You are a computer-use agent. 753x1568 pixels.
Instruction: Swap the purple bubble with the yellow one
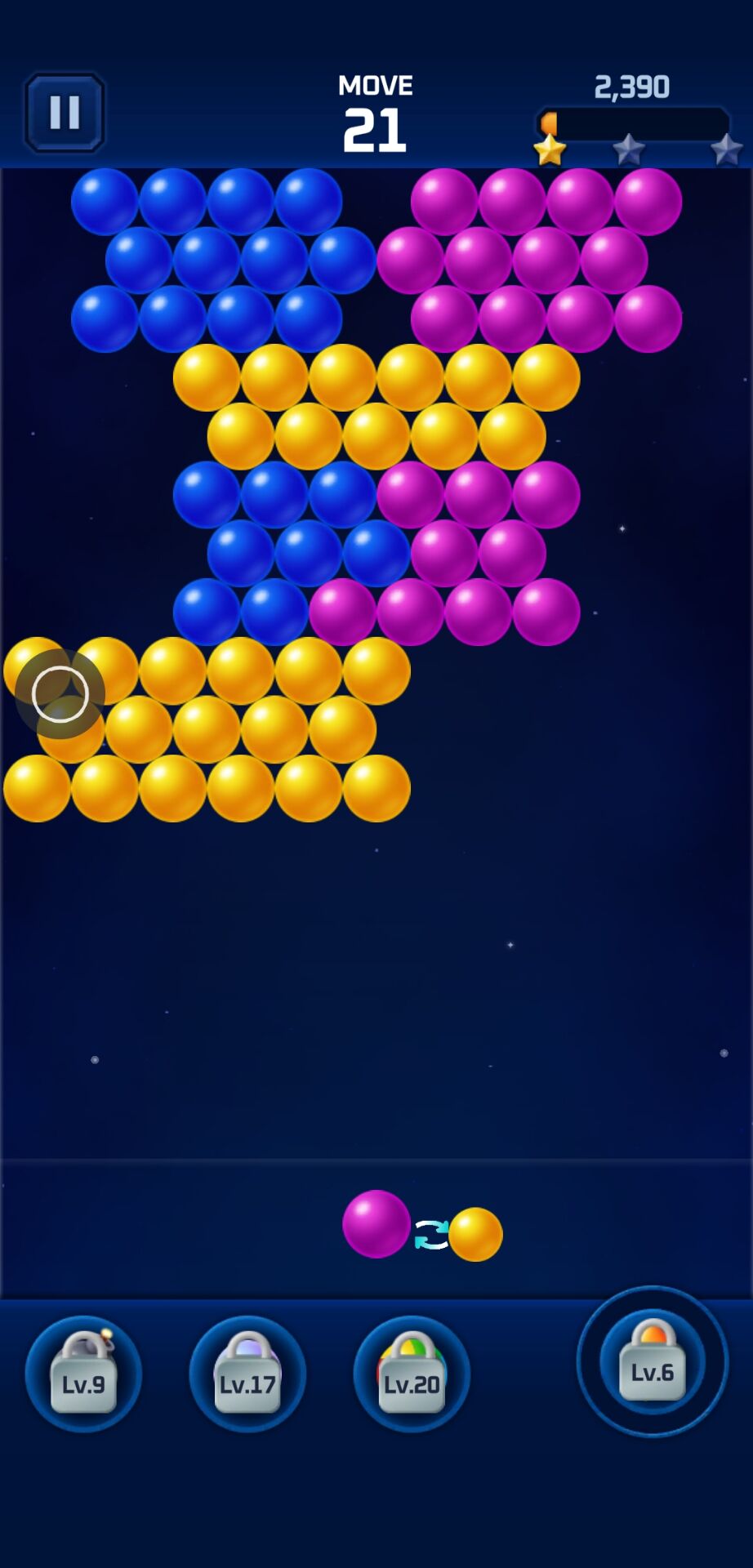click(431, 1234)
